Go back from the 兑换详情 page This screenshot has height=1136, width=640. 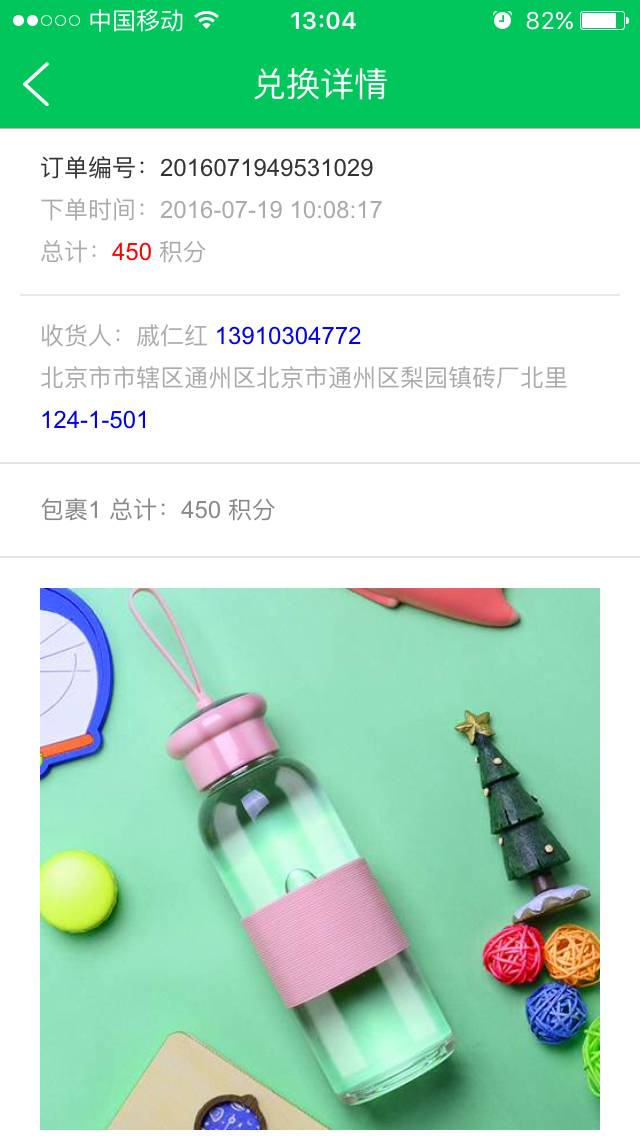click(x=36, y=84)
